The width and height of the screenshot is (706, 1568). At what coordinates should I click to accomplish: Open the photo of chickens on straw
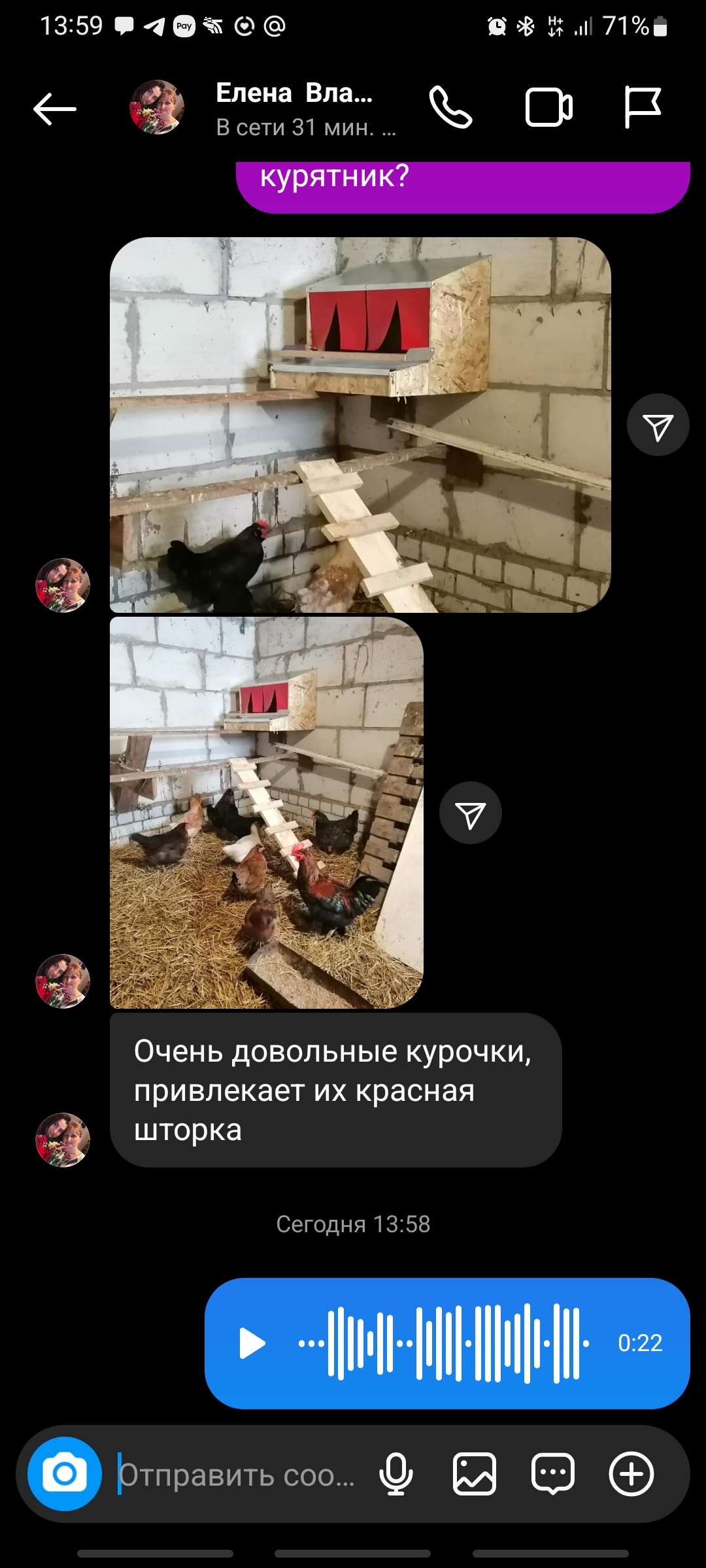[267, 812]
